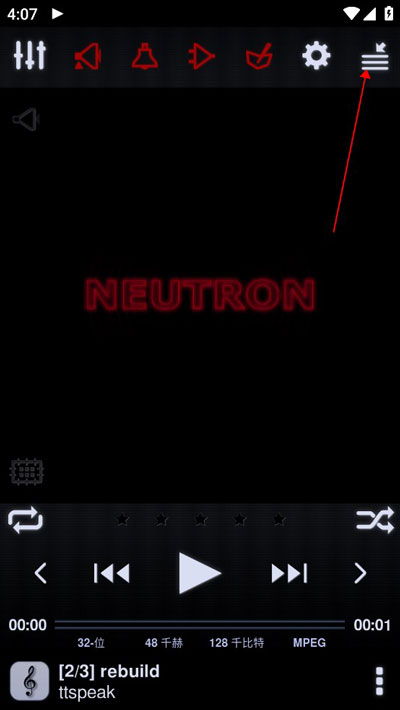Open the treble clef track artwork
The width and height of the screenshot is (400, 710).
click(29, 681)
